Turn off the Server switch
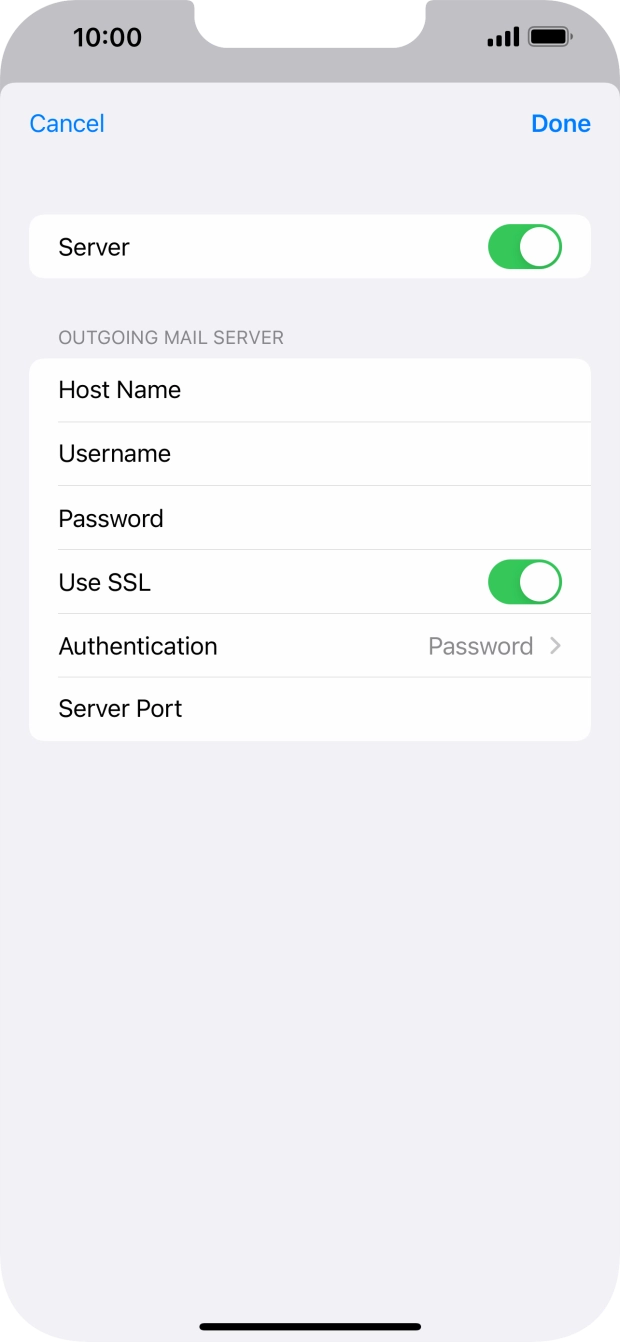 525,247
